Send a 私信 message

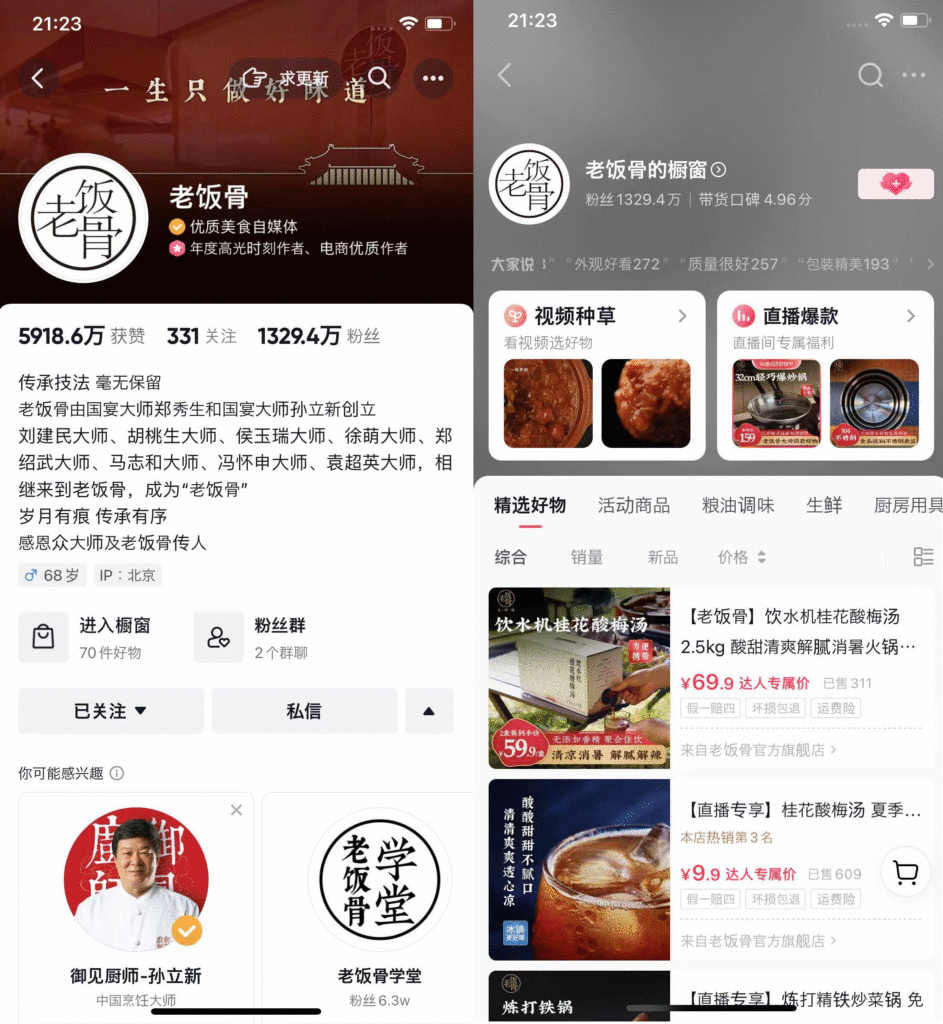[x=304, y=711]
